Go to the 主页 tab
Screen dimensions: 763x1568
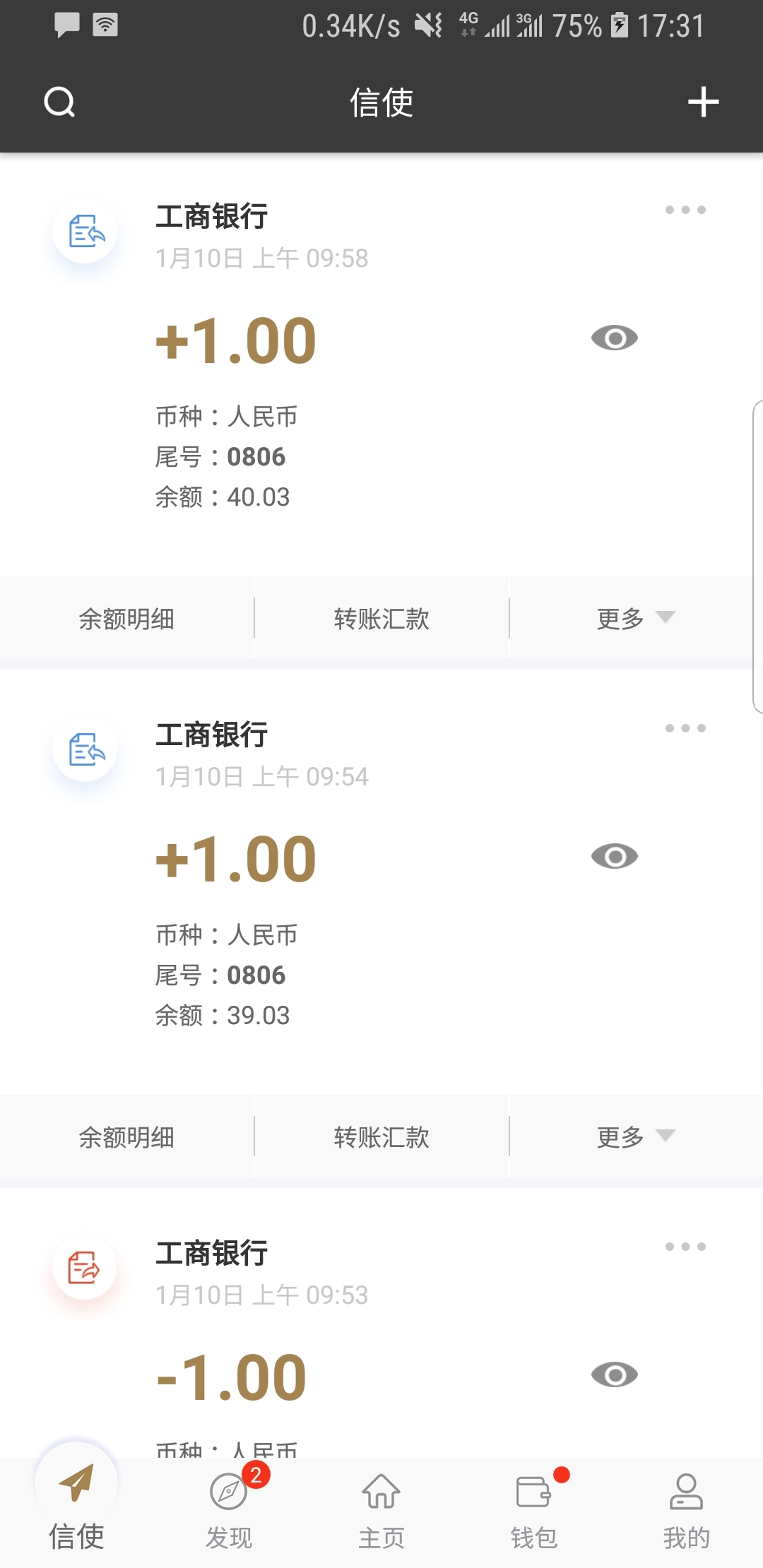381,1509
